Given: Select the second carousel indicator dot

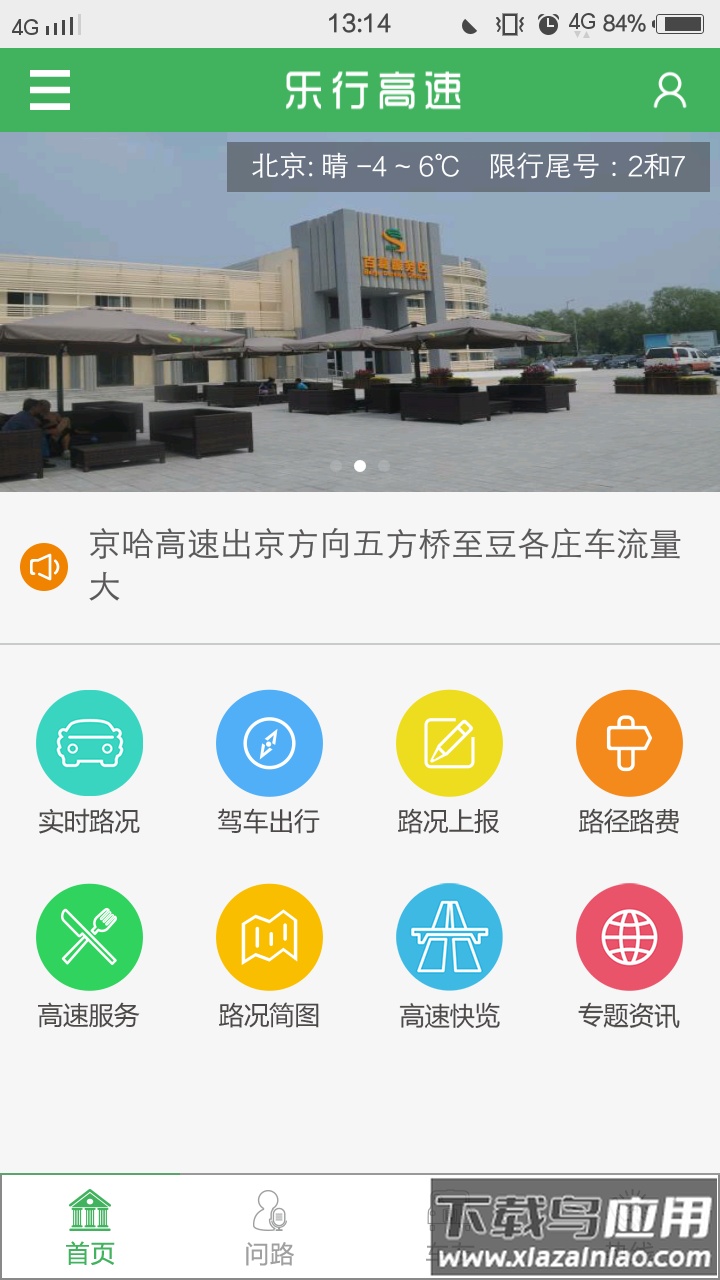Looking at the screenshot, I should pyautogui.click(x=361, y=465).
